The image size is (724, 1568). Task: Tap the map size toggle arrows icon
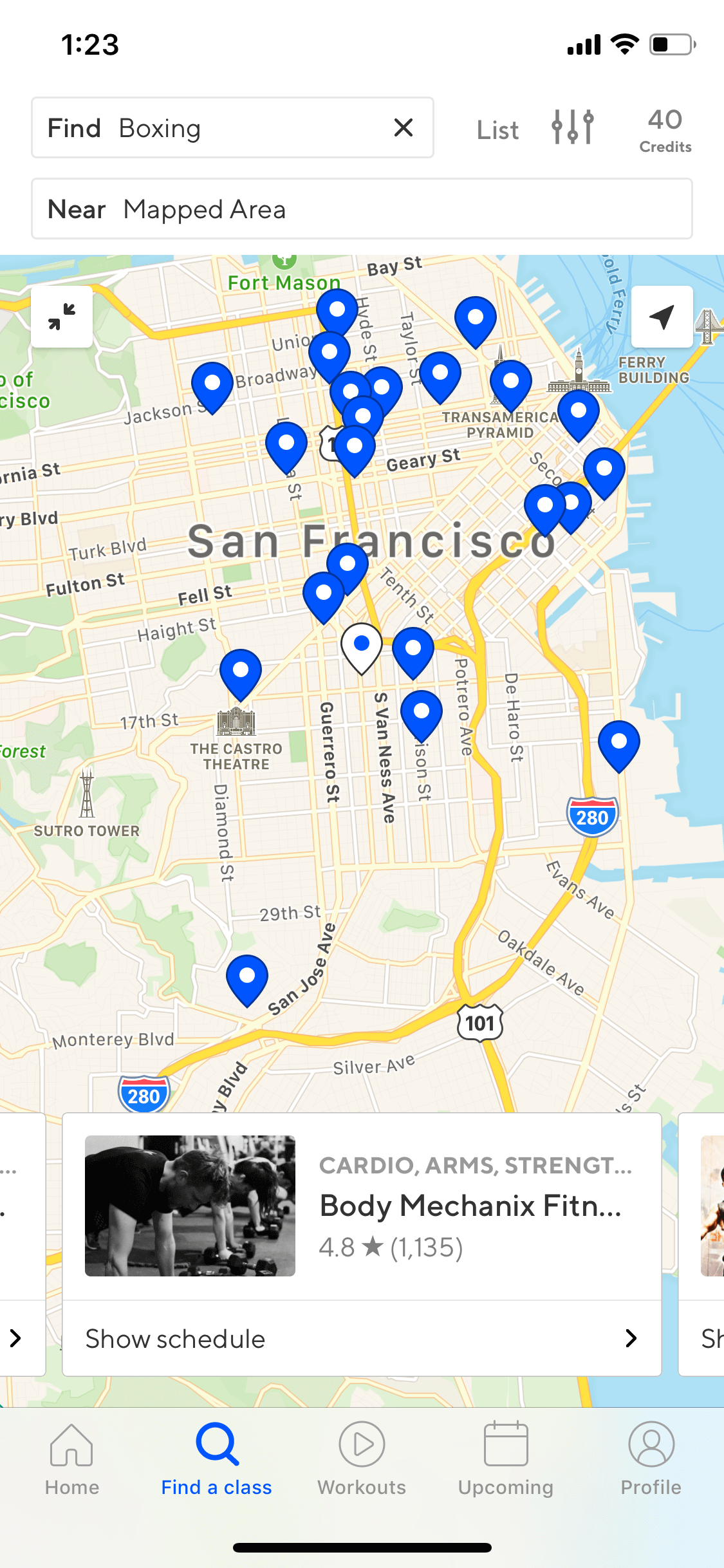click(x=62, y=317)
